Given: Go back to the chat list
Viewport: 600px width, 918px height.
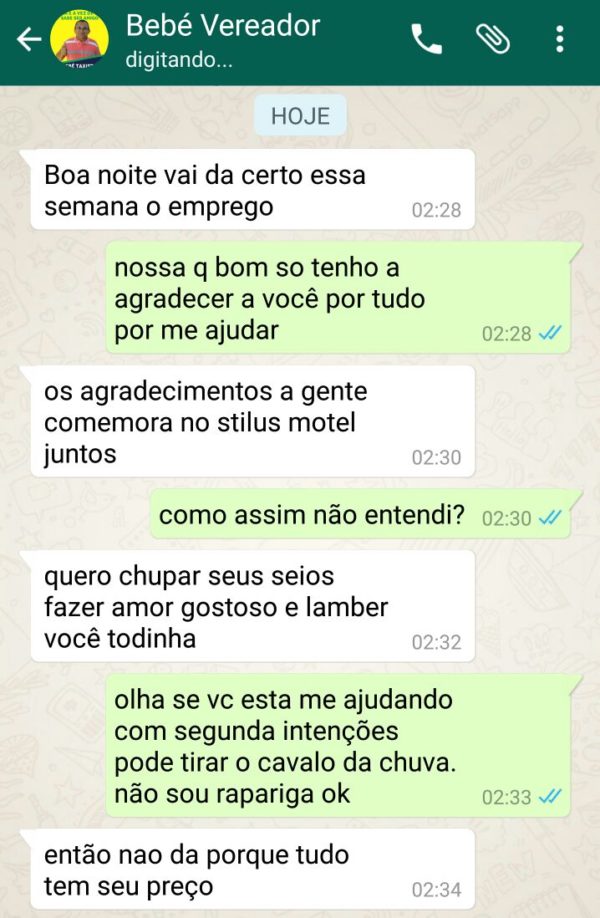Looking at the screenshot, I should 28,40.
